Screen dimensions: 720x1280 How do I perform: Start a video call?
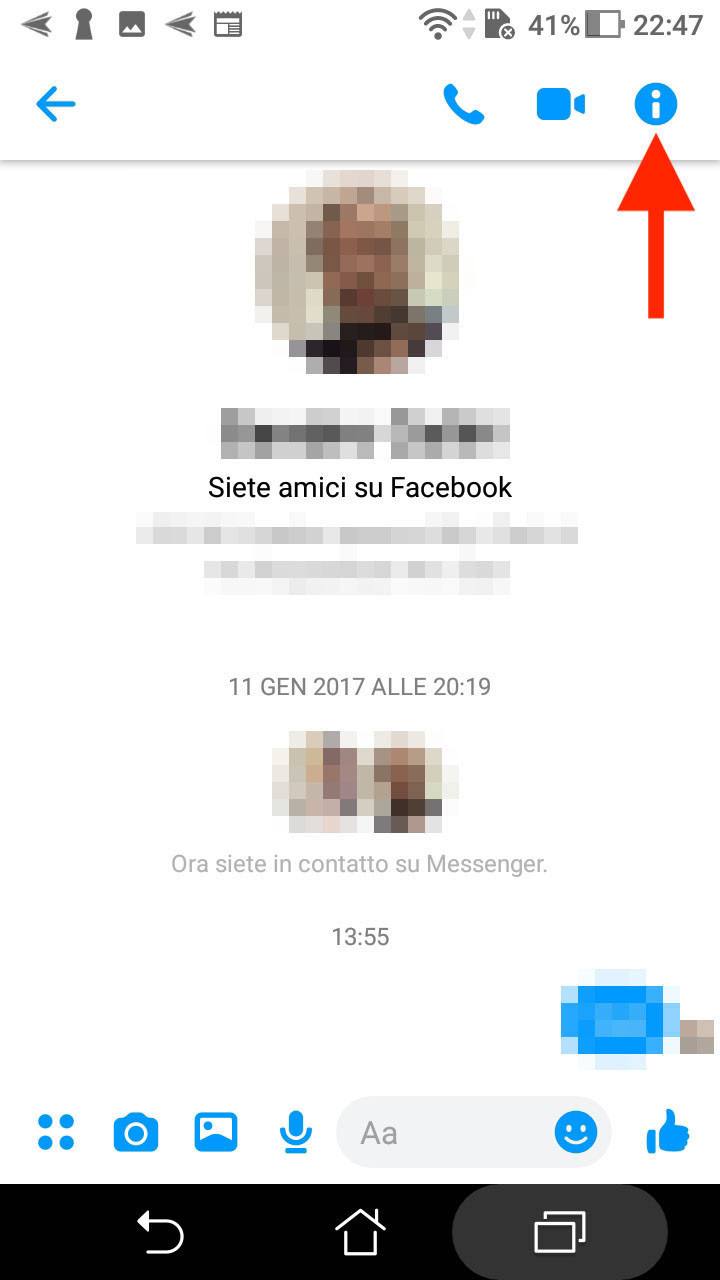click(560, 104)
